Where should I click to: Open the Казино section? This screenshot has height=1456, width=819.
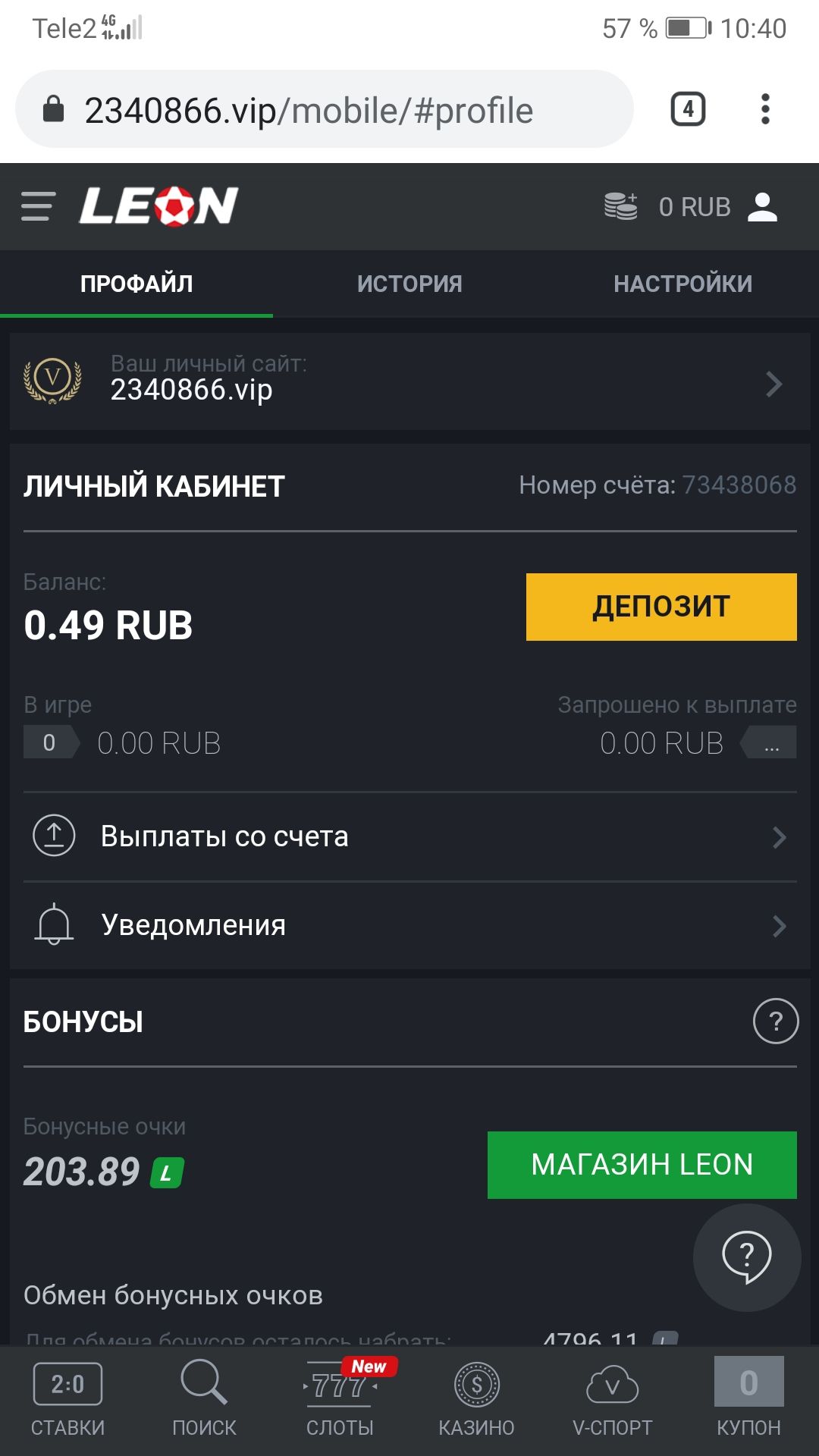coord(476,1400)
